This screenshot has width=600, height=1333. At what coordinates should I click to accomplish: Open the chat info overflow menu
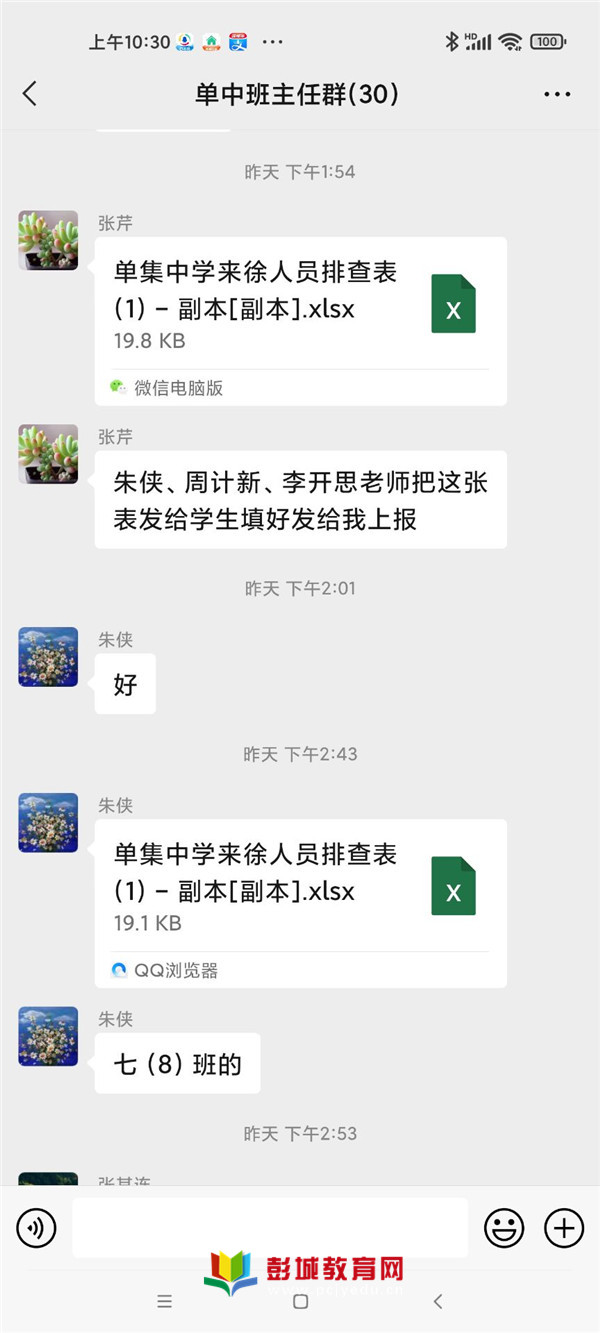tap(557, 94)
